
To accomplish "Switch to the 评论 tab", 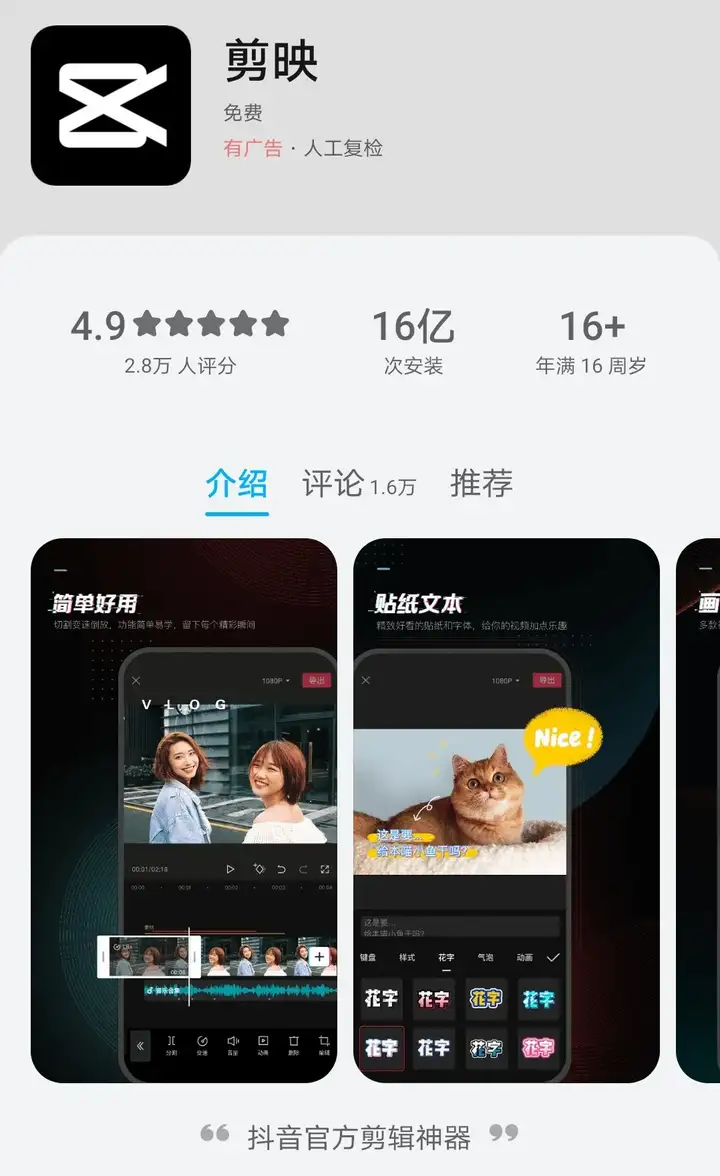I will pyautogui.click(x=357, y=484).
